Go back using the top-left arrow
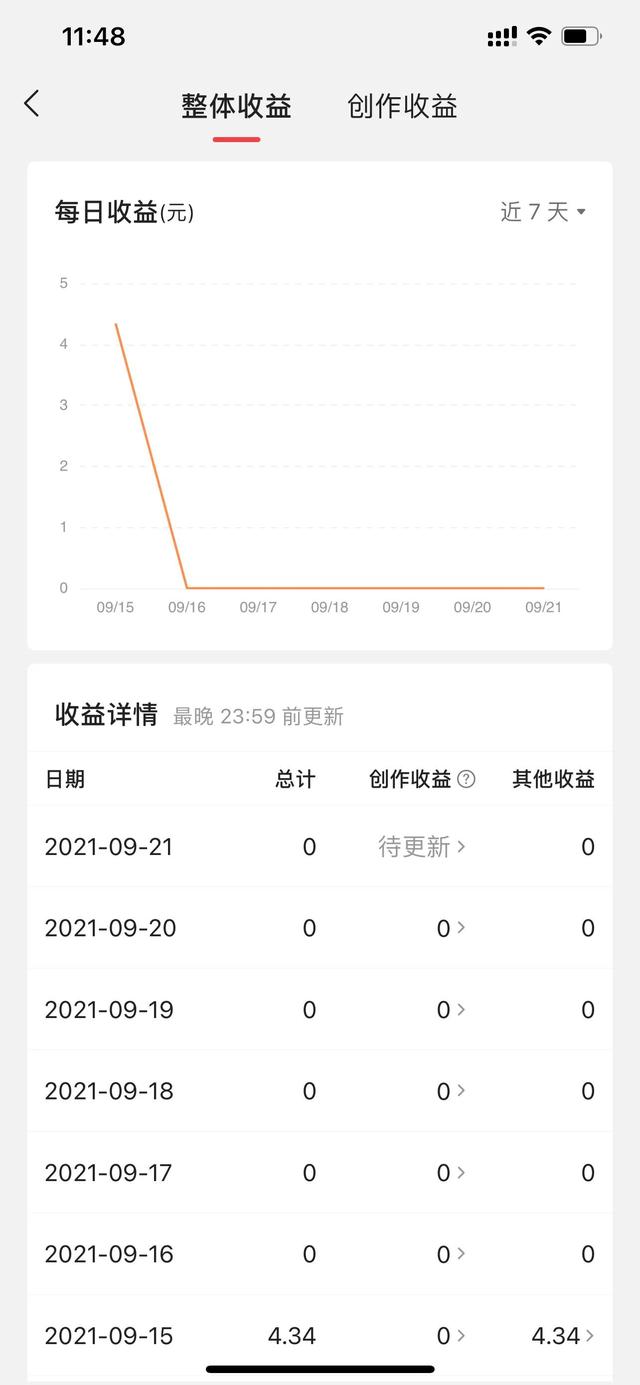The height and width of the screenshot is (1385, 640). (x=32, y=103)
